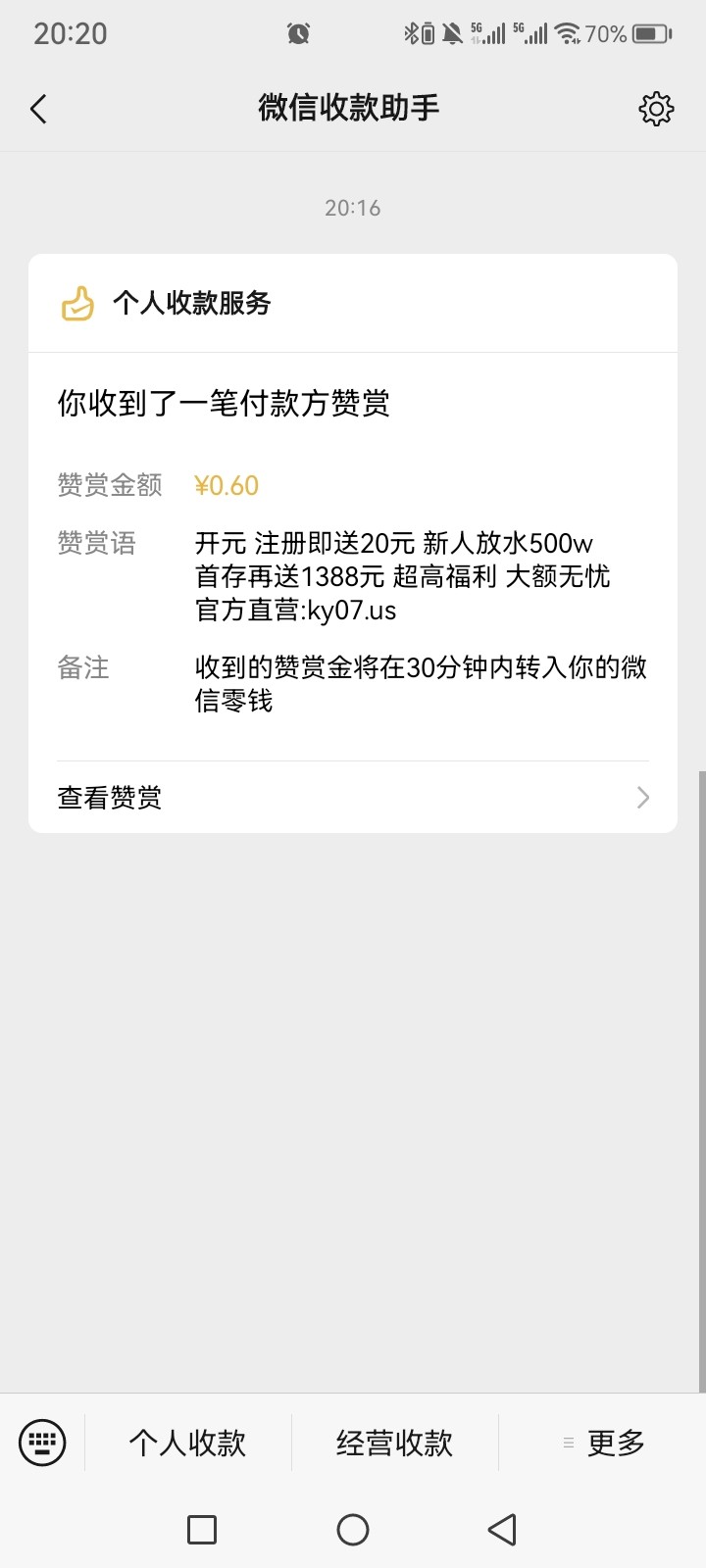Tap the system home button
This screenshot has height=1568, width=706.
353,1530
